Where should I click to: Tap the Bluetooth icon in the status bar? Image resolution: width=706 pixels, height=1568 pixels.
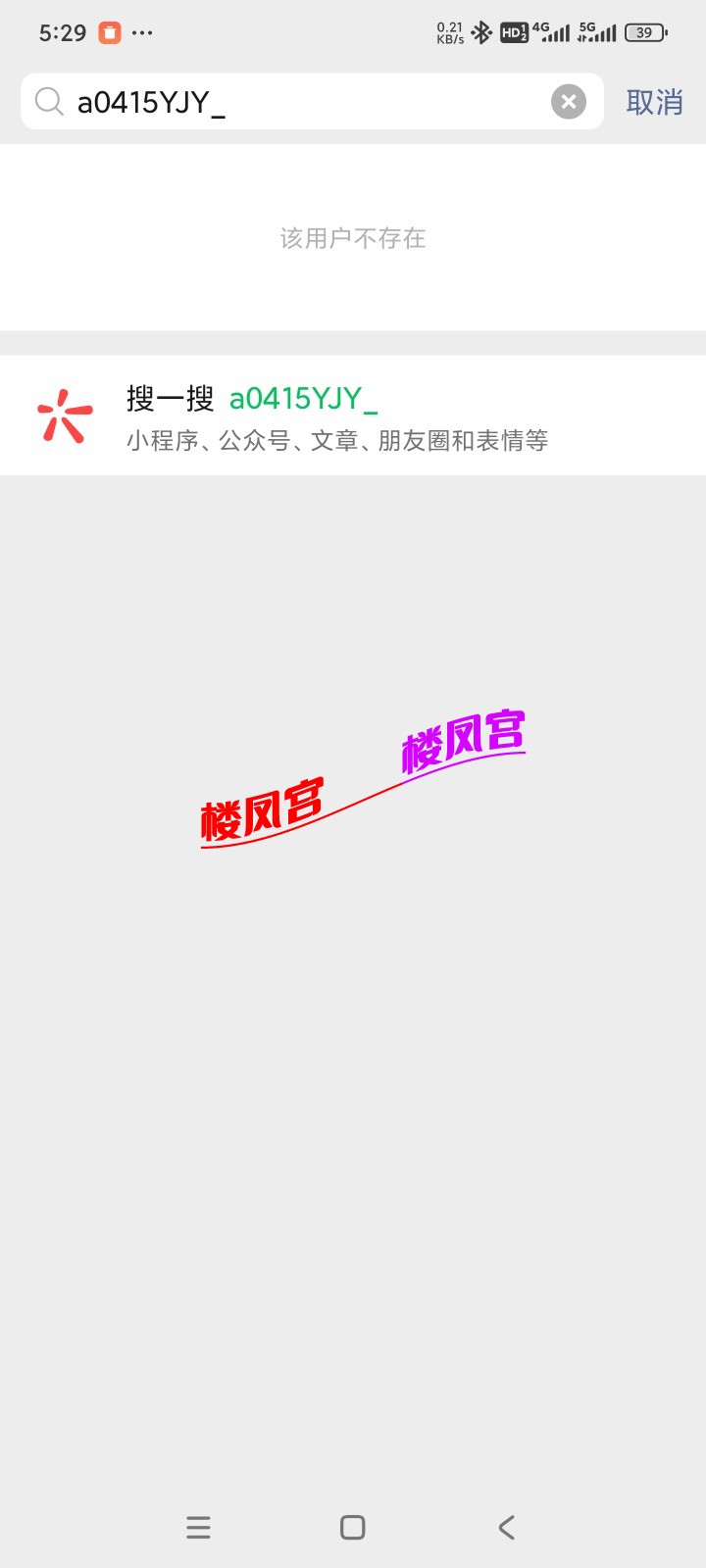480,32
